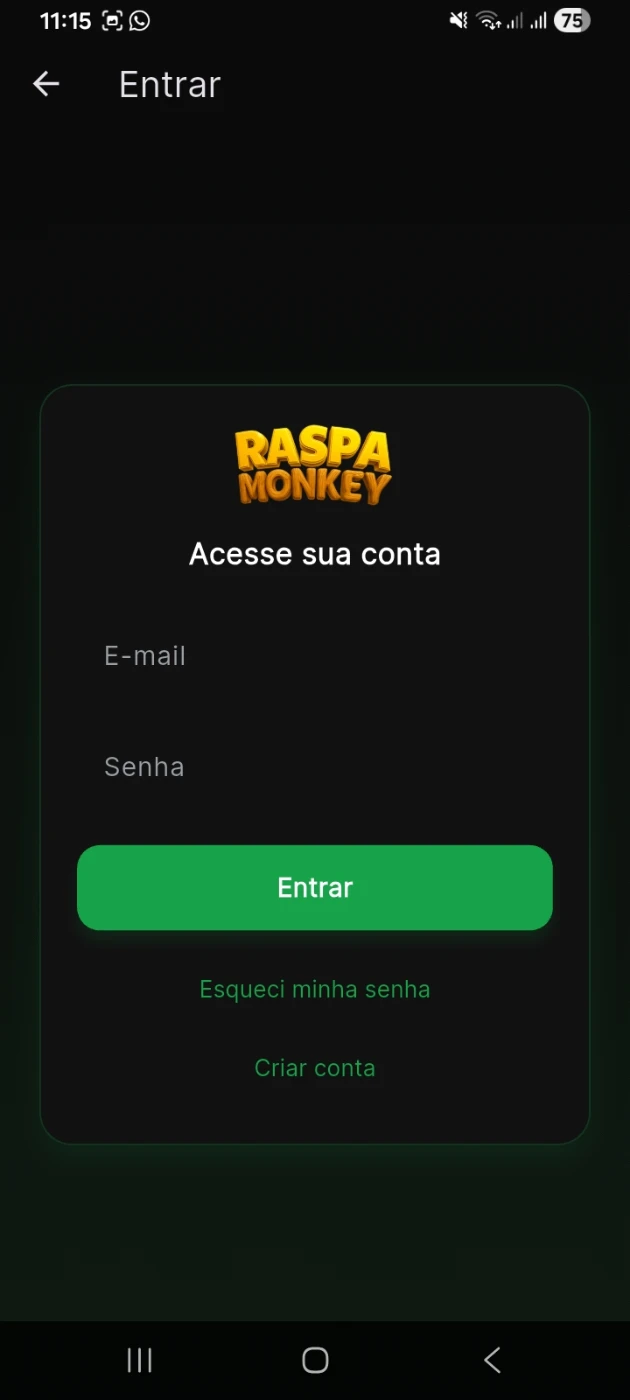This screenshot has width=630, height=1400.
Task: Go to the system home screen
Action: (315, 1360)
